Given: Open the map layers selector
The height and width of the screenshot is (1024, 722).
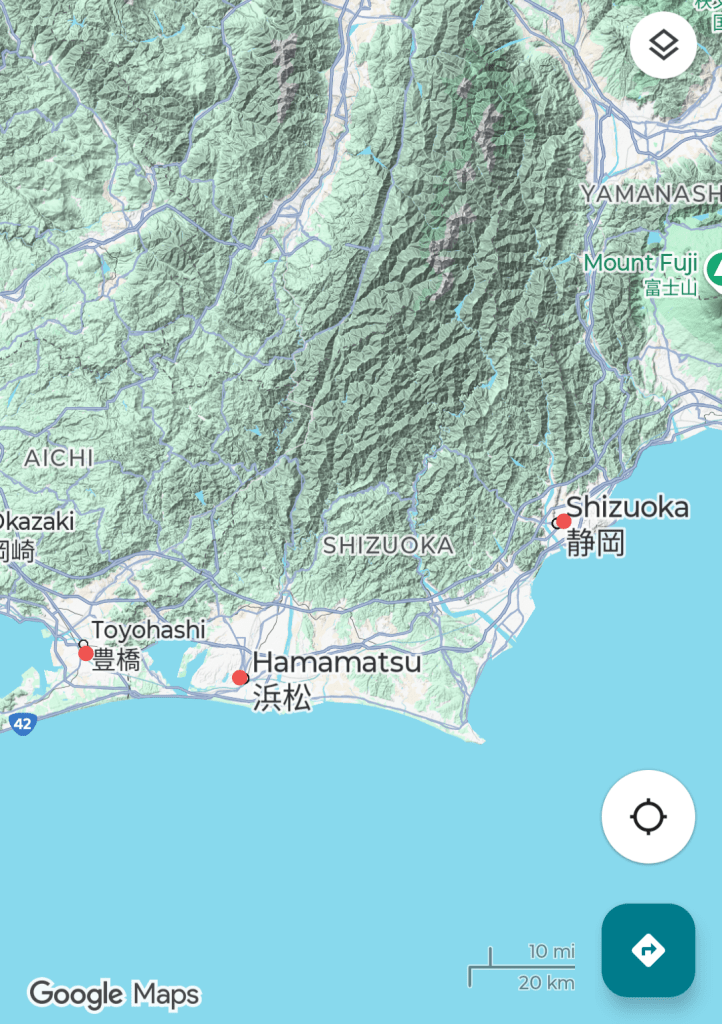Looking at the screenshot, I should tap(663, 45).
